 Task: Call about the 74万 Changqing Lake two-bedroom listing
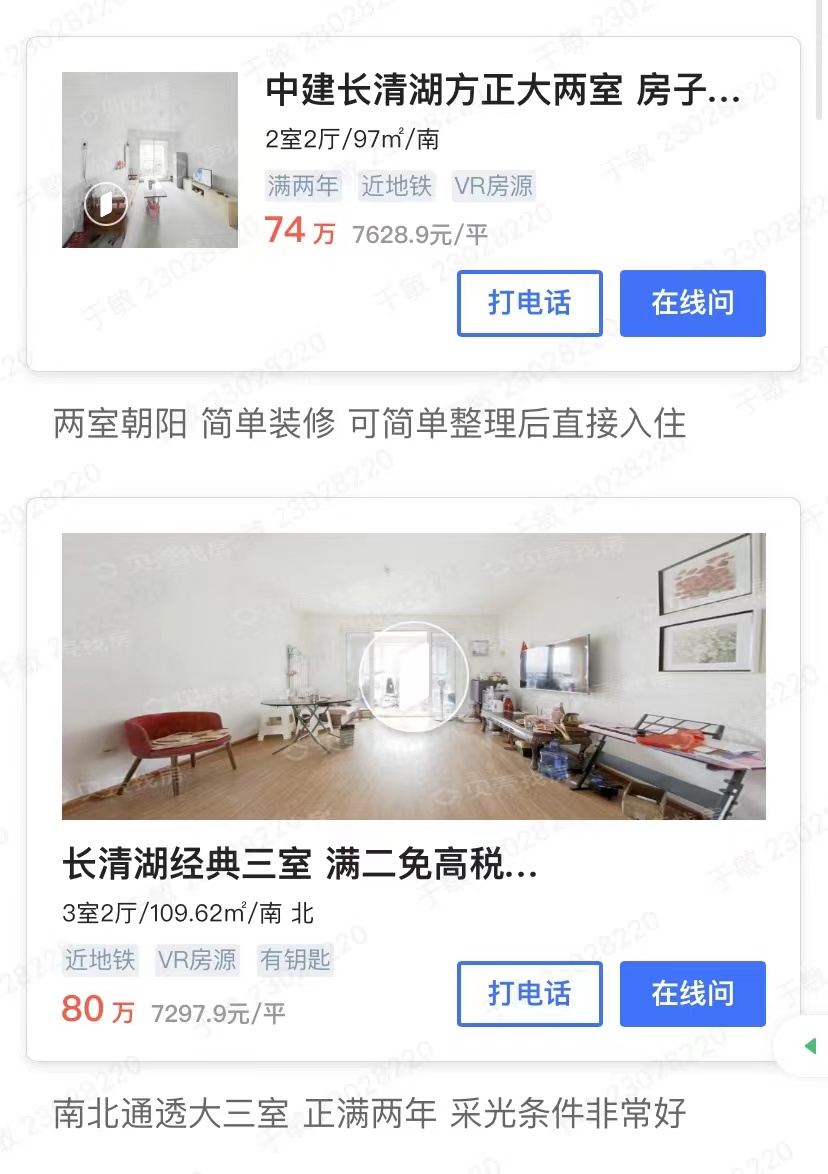(x=529, y=303)
